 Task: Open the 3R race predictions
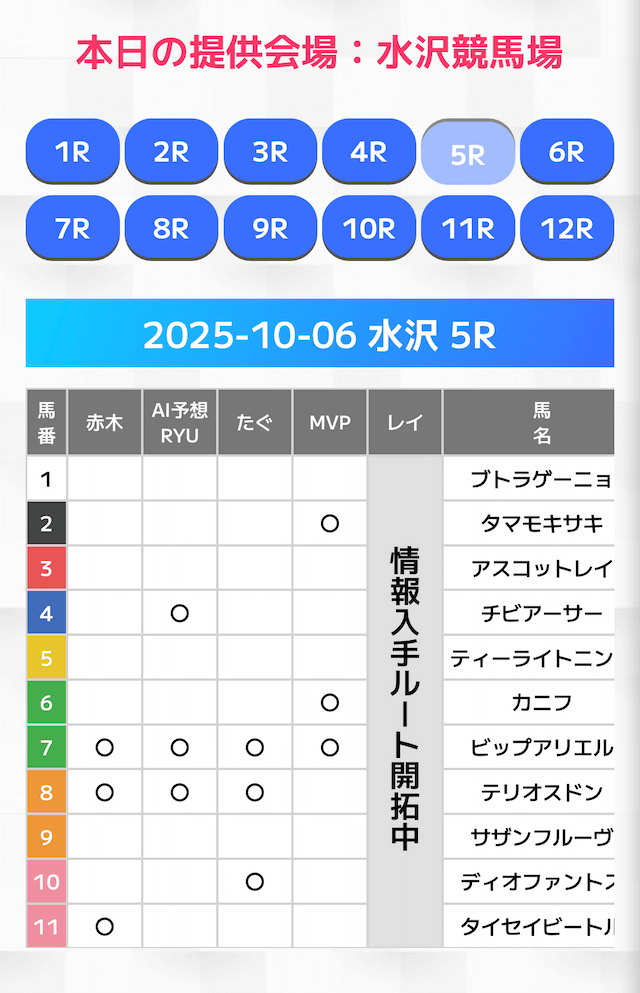[270, 152]
